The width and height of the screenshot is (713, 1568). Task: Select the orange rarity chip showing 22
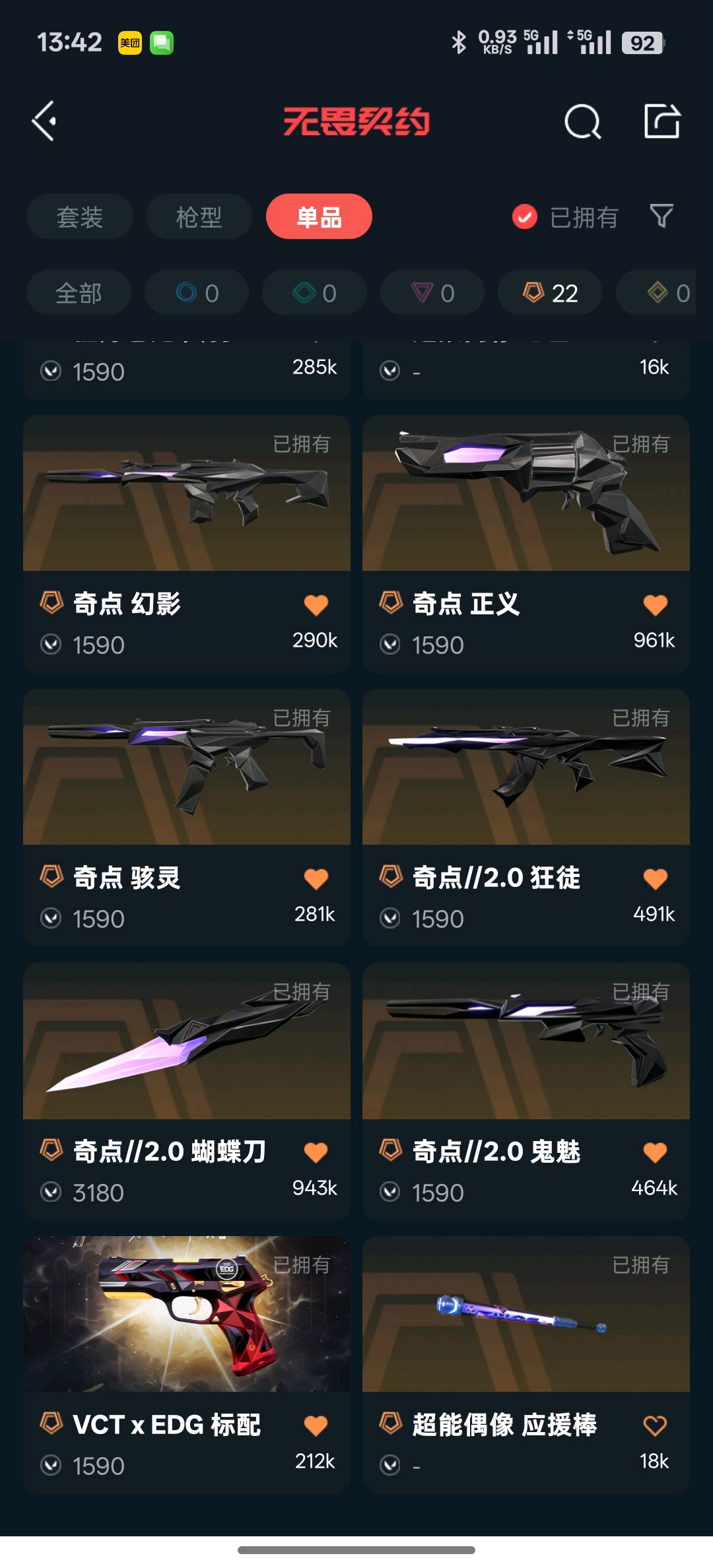click(x=550, y=293)
